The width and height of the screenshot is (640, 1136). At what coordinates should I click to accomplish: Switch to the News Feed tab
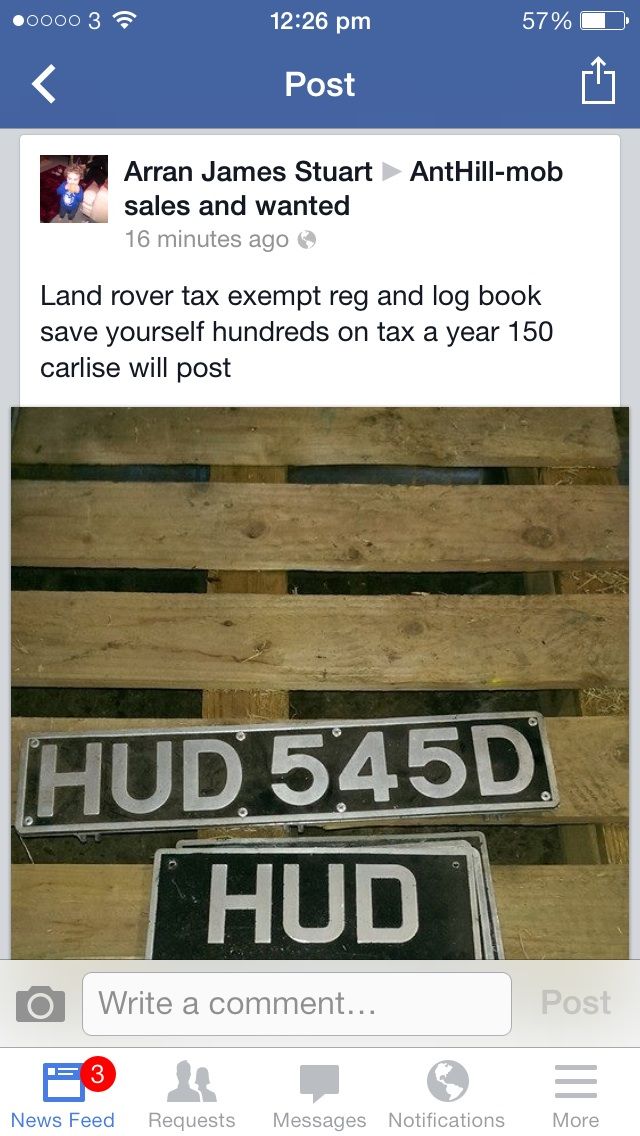(63, 1094)
